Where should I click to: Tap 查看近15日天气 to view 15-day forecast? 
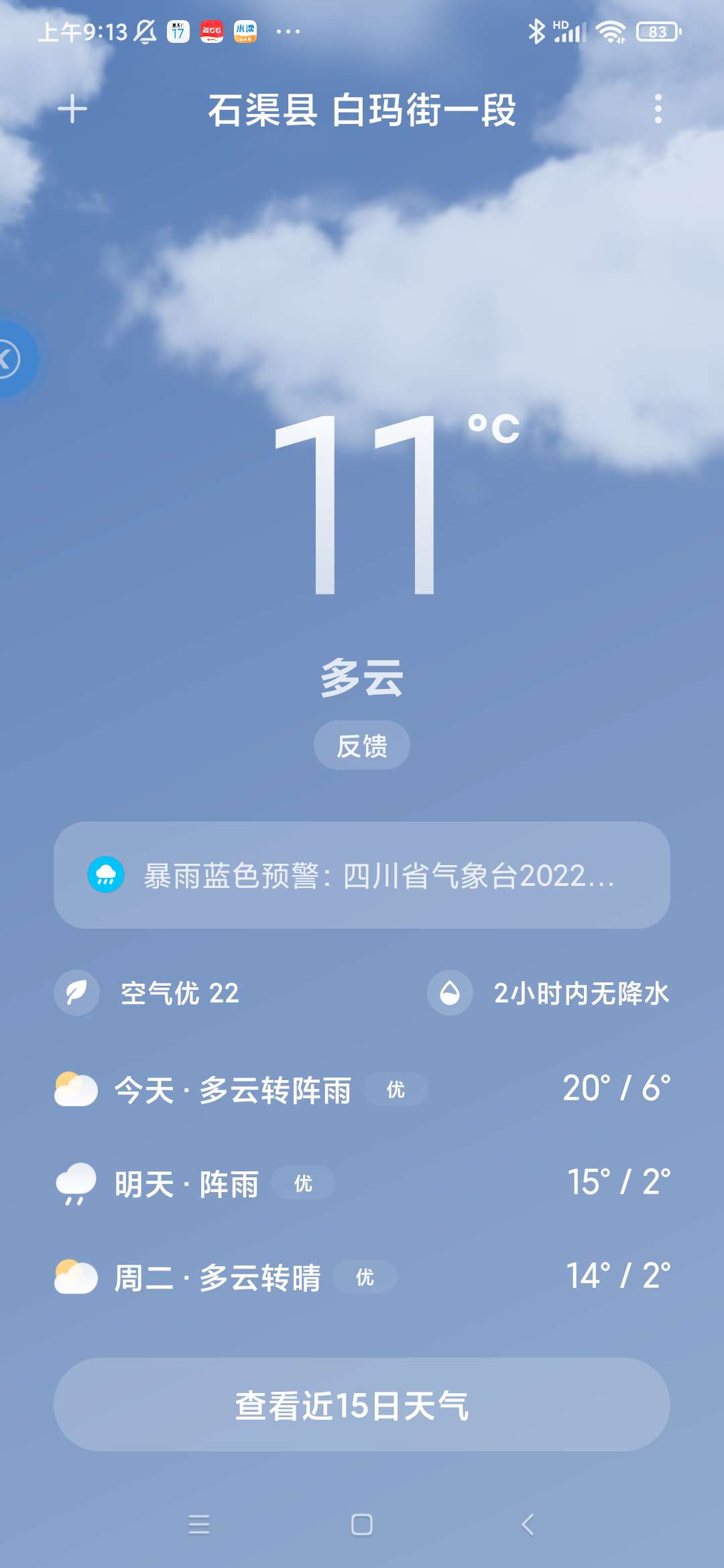click(362, 1404)
